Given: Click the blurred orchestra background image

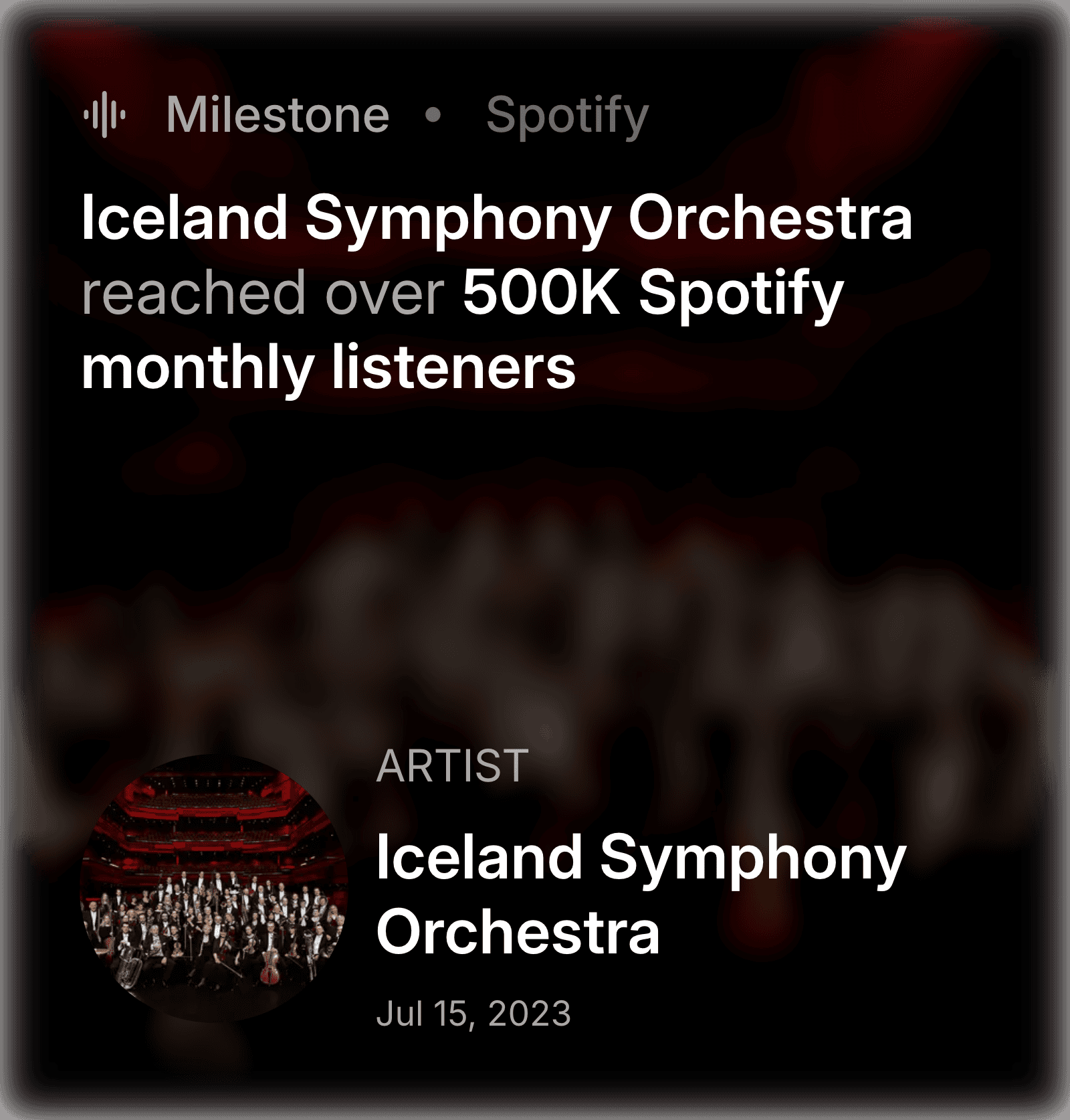Looking at the screenshot, I should (x=535, y=636).
